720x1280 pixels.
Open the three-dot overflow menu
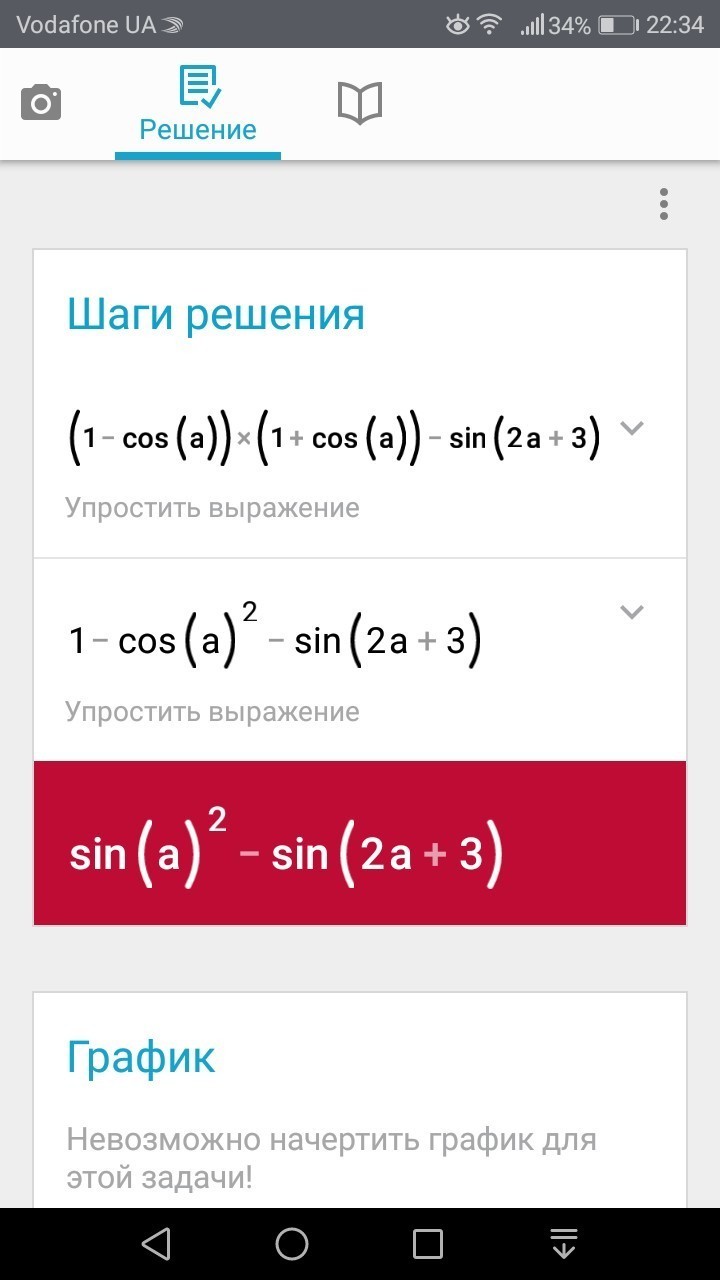pyautogui.click(x=664, y=203)
